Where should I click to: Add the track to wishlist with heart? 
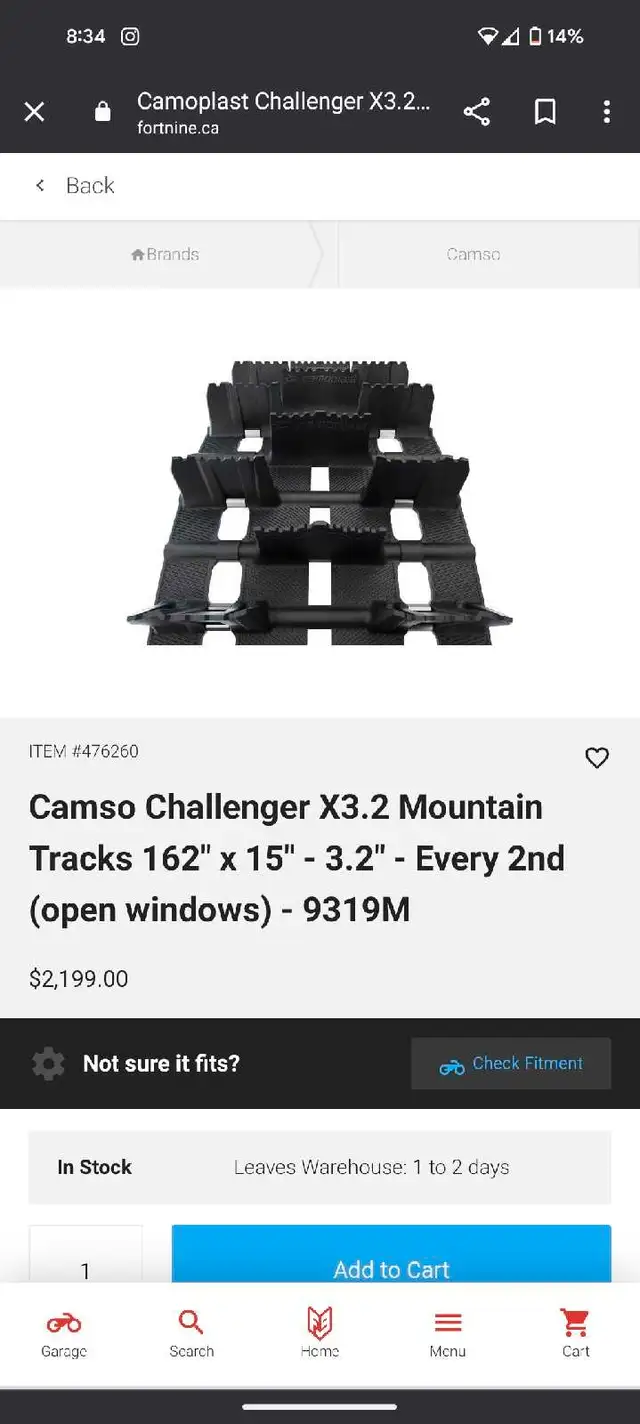click(597, 758)
